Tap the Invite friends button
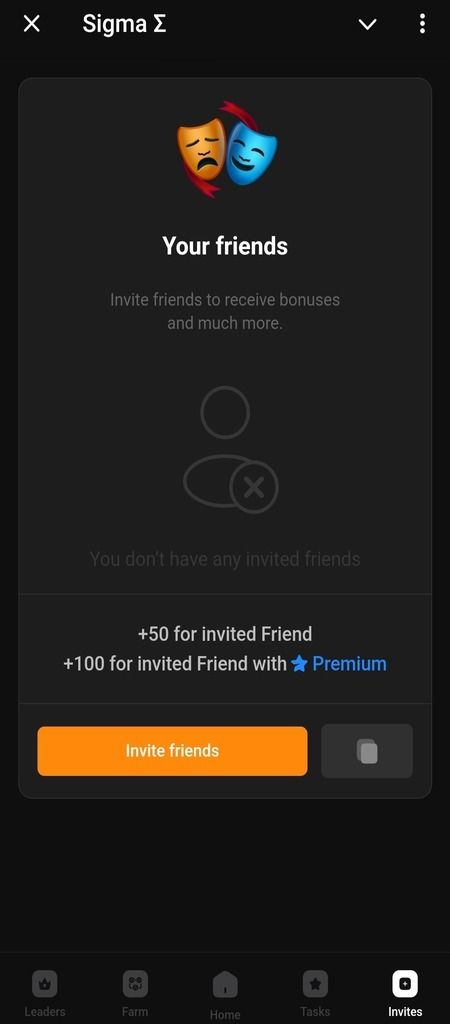The image size is (450, 1024). pos(172,751)
